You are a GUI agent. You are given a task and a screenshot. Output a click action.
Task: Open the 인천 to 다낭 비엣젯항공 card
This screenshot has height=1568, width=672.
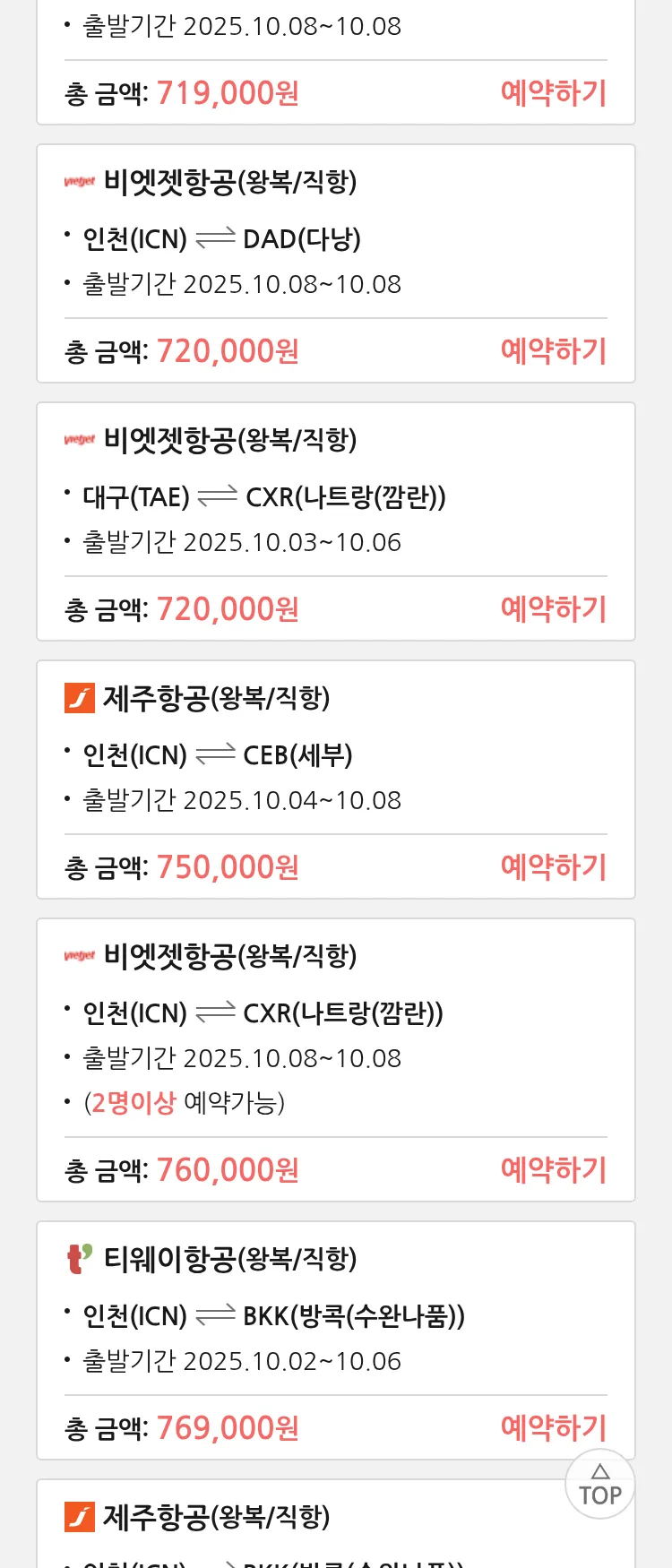(269, 237)
